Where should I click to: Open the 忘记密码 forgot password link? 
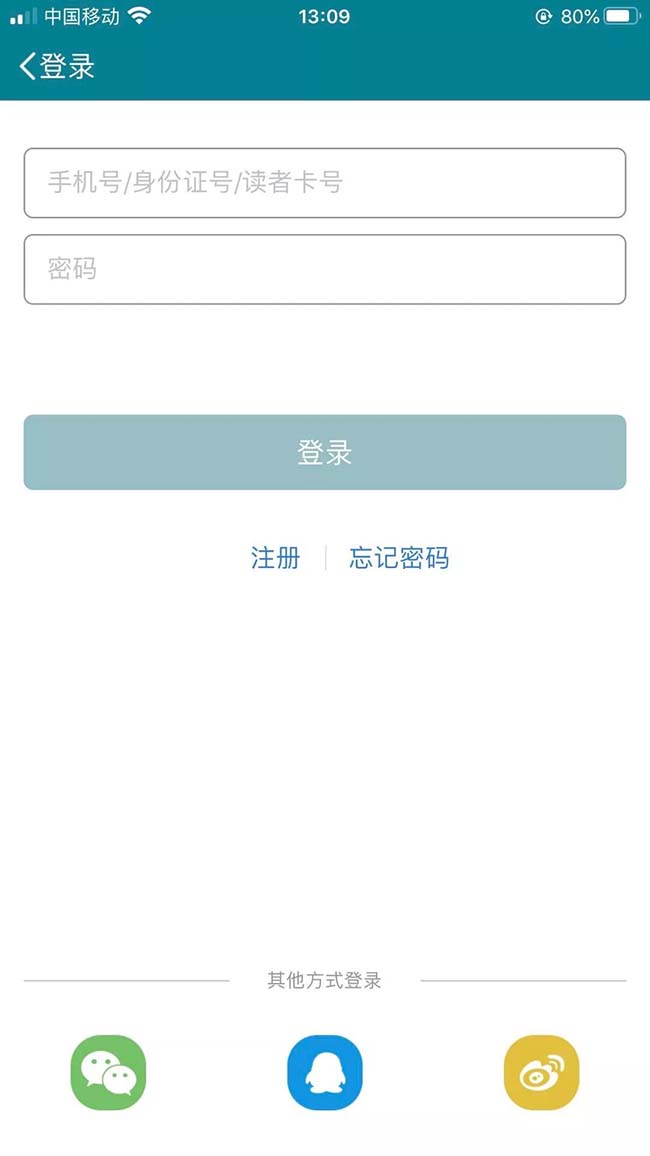399,558
